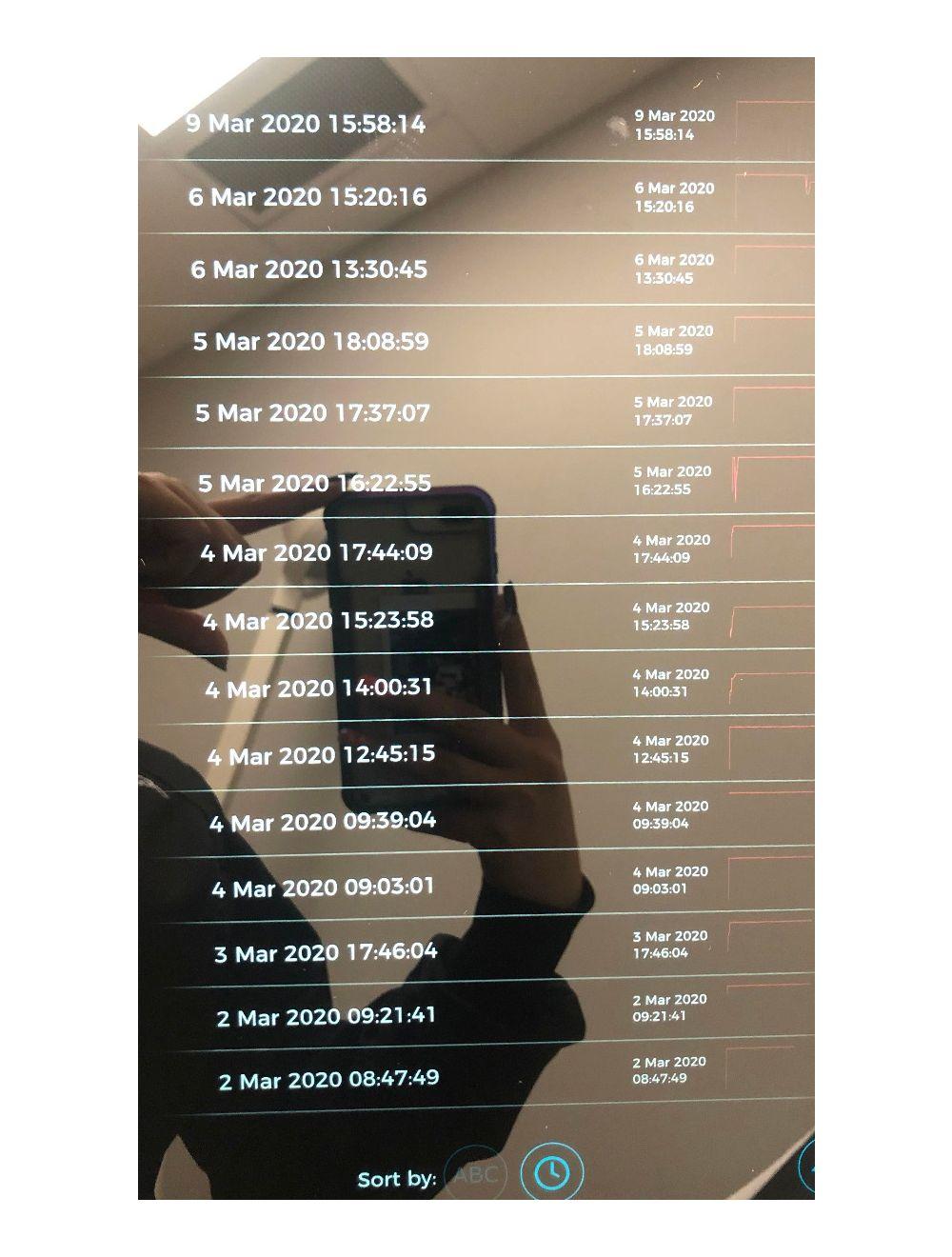Image resolution: width=952 pixels, height=1257 pixels.
Task: Open the 4 Mar 2020 17:44:09 record
Action: [x=317, y=552]
